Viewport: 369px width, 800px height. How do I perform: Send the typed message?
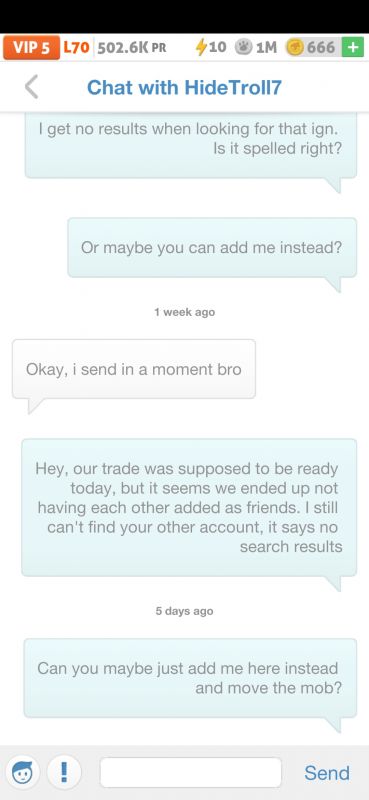tap(327, 773)
